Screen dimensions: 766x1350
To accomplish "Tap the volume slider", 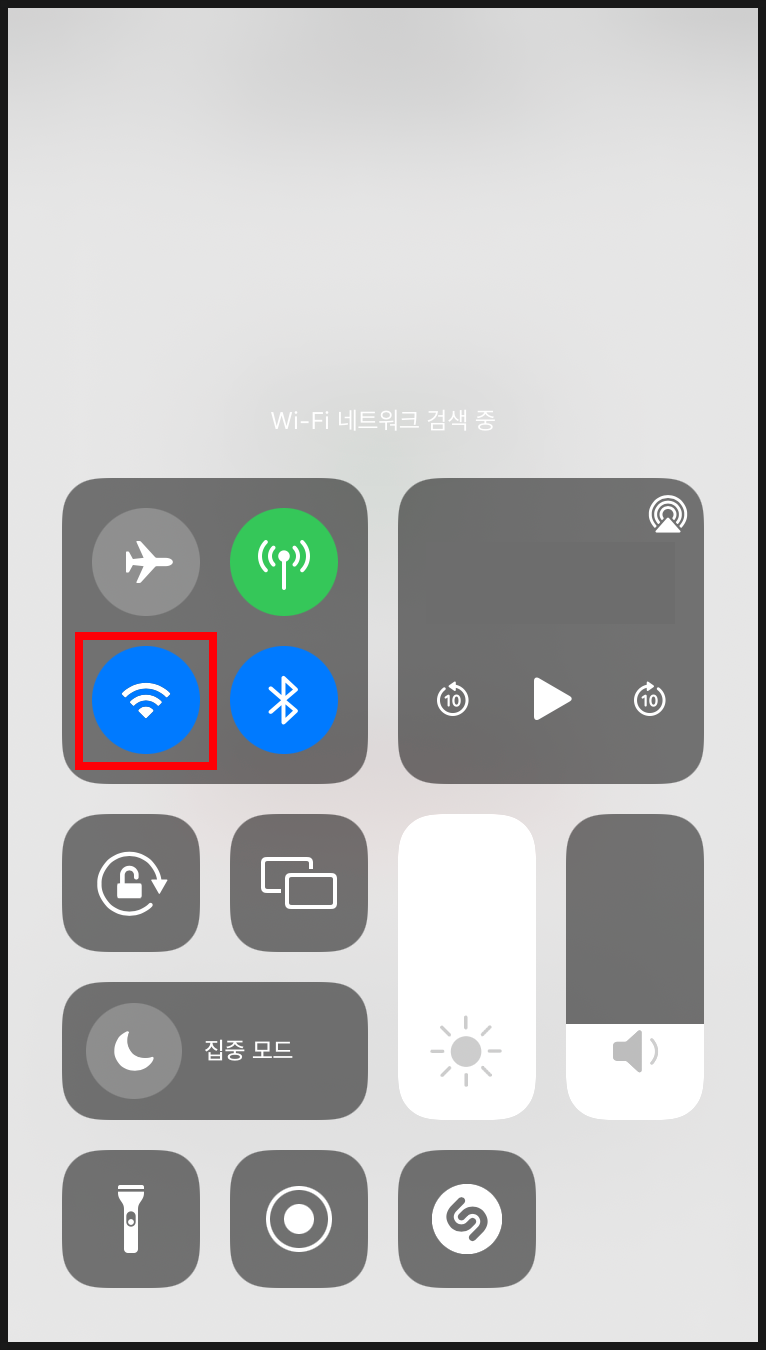I will click(635, 967).
